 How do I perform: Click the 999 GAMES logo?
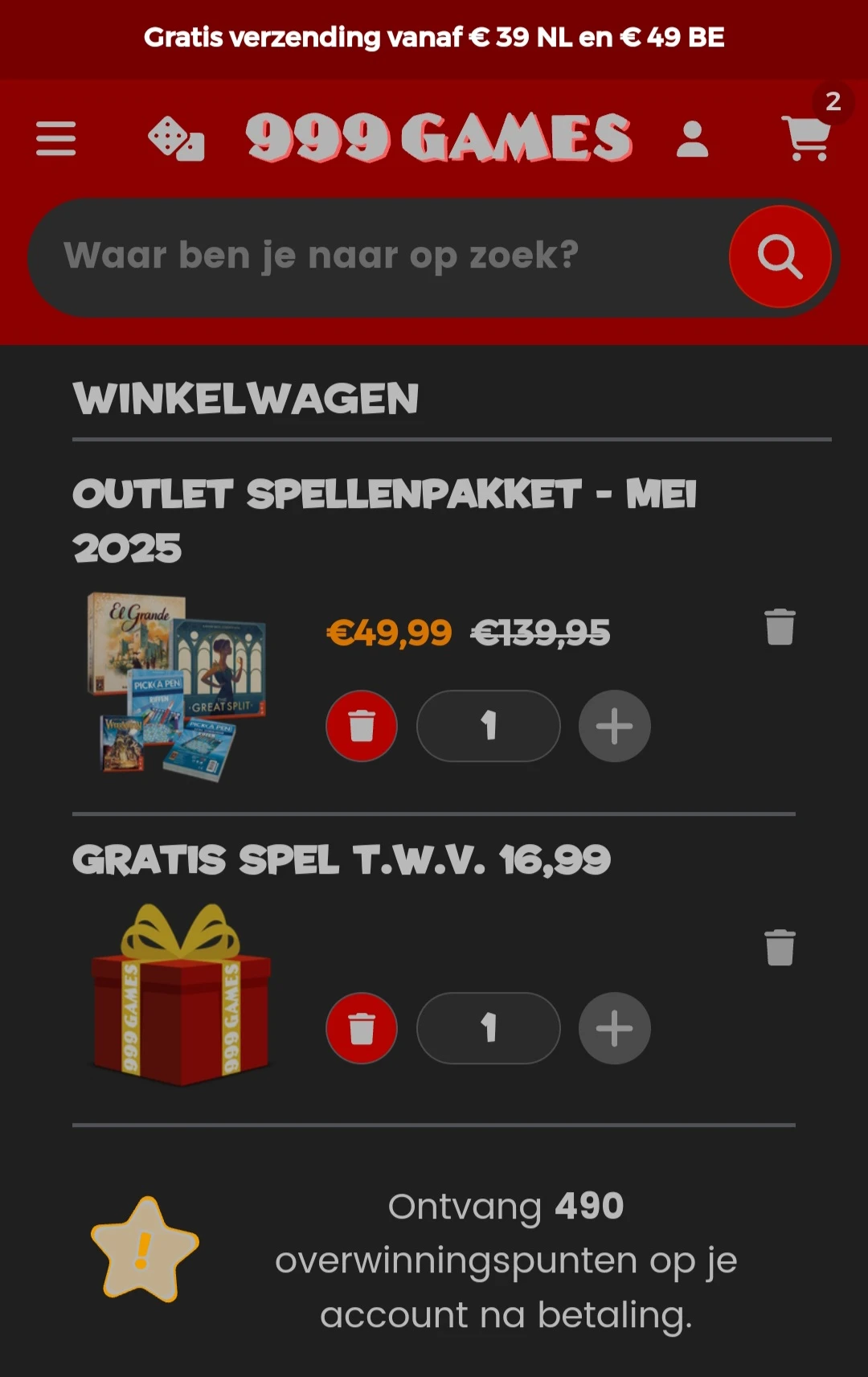tap(436, 137)
